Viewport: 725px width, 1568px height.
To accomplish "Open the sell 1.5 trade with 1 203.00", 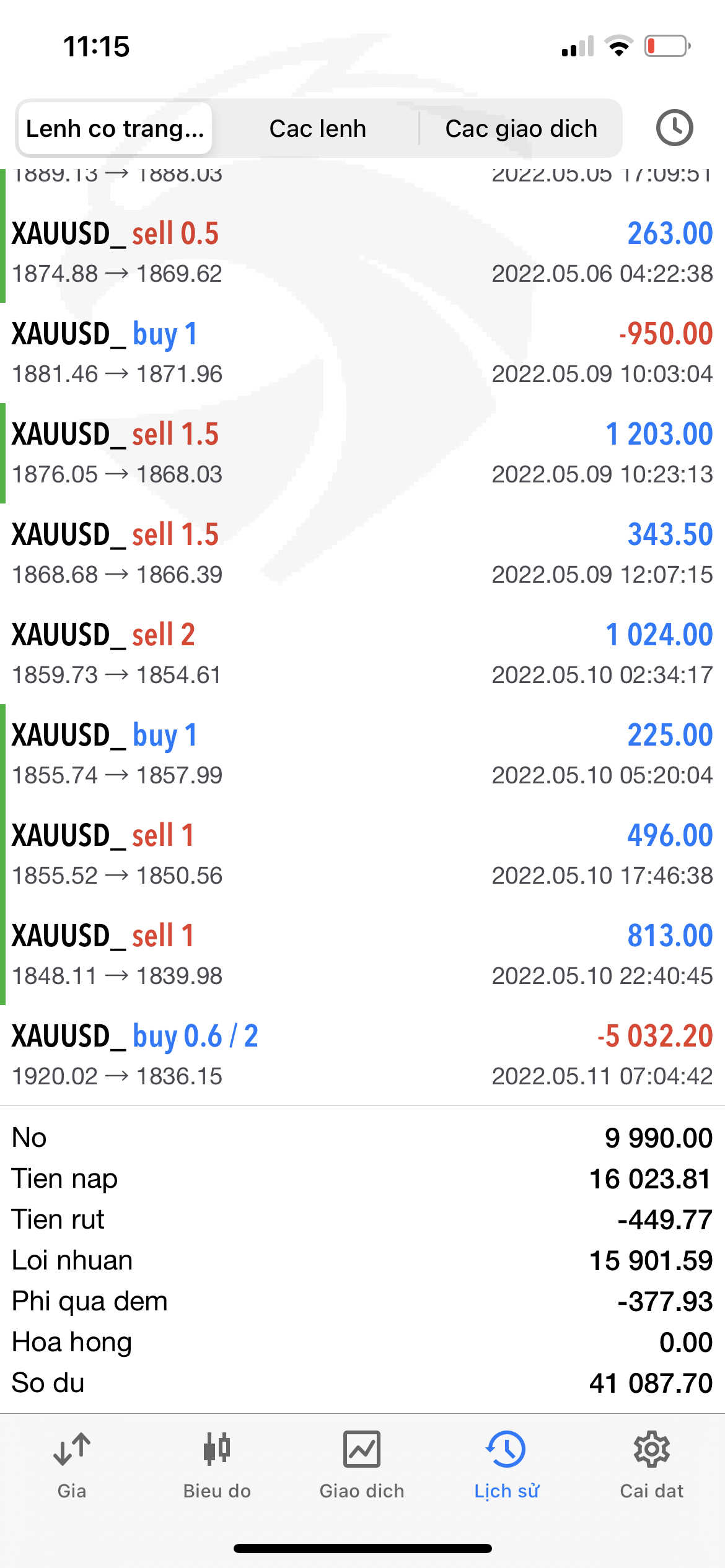I will 362,453.
